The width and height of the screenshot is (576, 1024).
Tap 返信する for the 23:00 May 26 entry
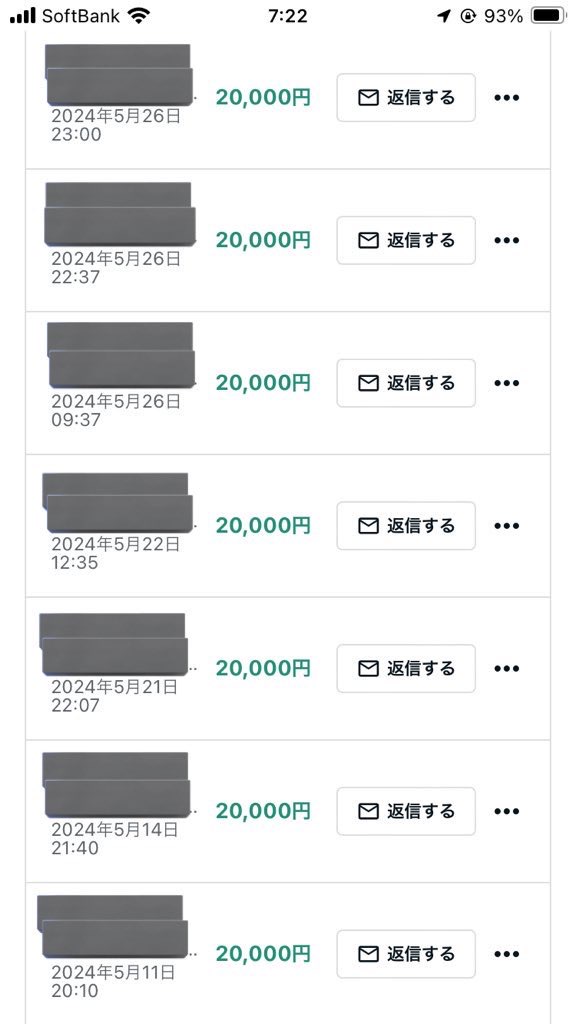coord(406,97)
